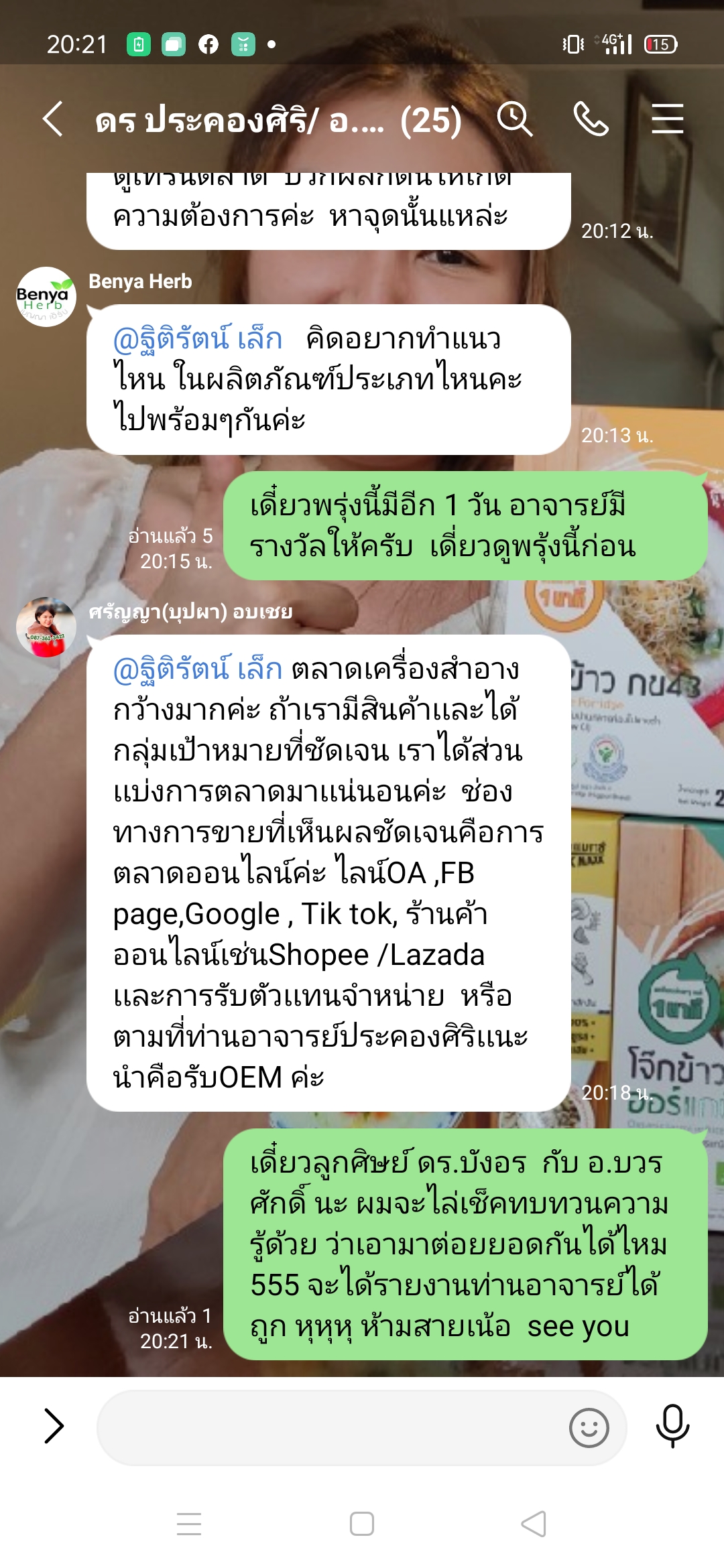Tap the @ฐิติรัตน์ เล็ก mention in Benya Herb's message
724x1568 pixels.
pyautogui.click(x=198, y=338)
